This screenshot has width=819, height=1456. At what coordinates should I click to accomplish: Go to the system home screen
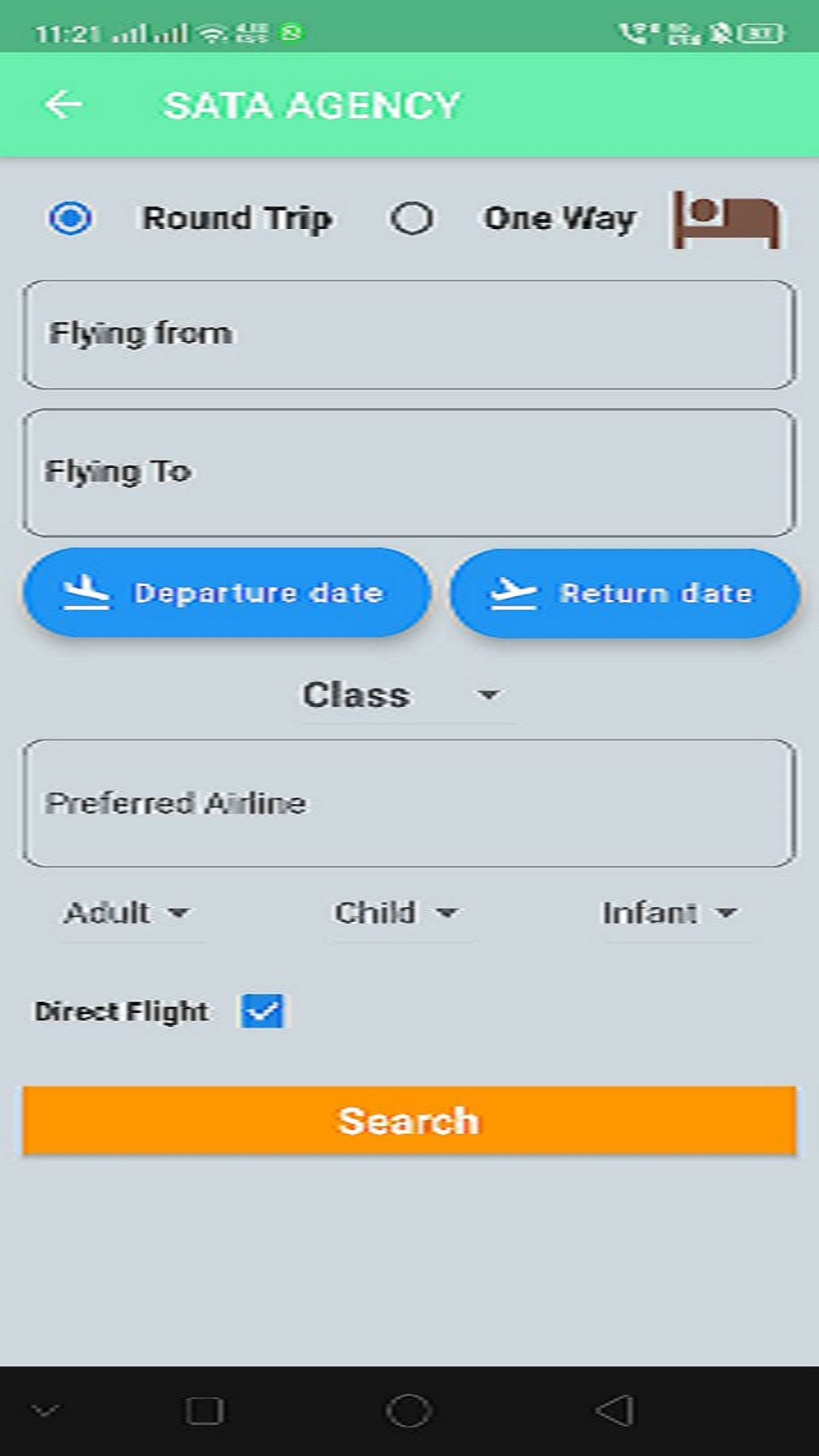click(409, 1411)
